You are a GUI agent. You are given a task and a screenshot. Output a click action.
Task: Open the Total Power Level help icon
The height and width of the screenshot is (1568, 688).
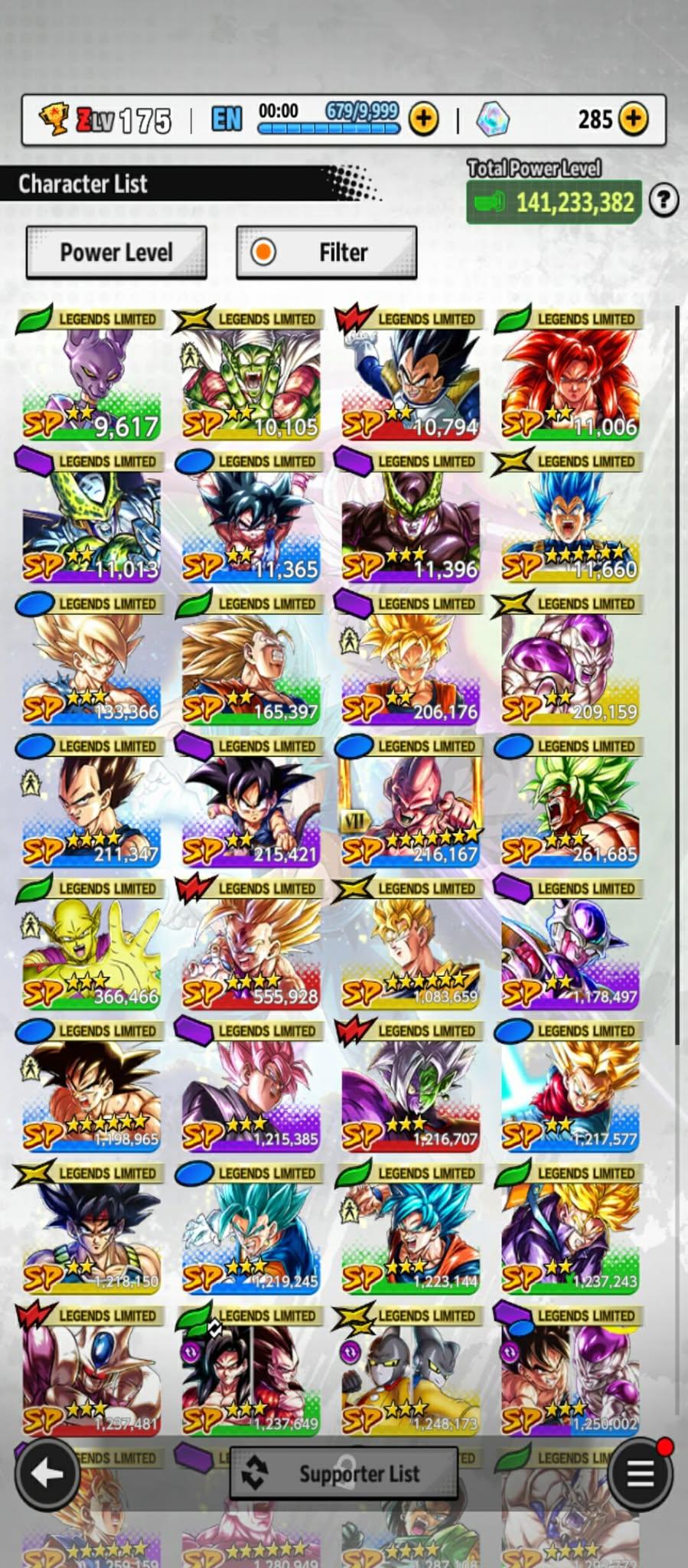tap(664, 201)
